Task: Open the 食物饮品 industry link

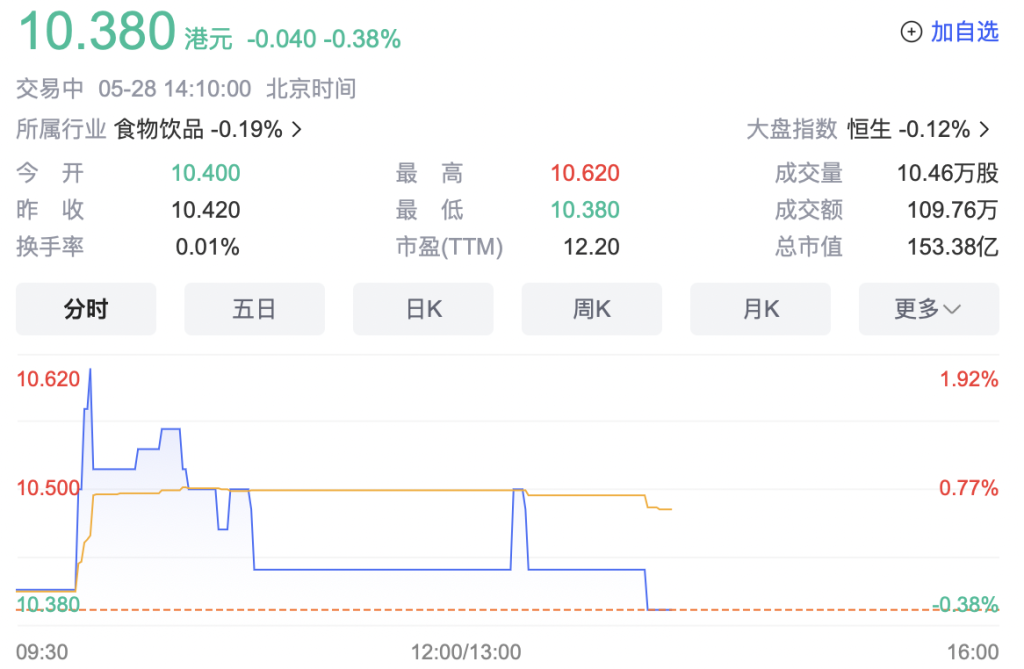Action: point(208,129)
